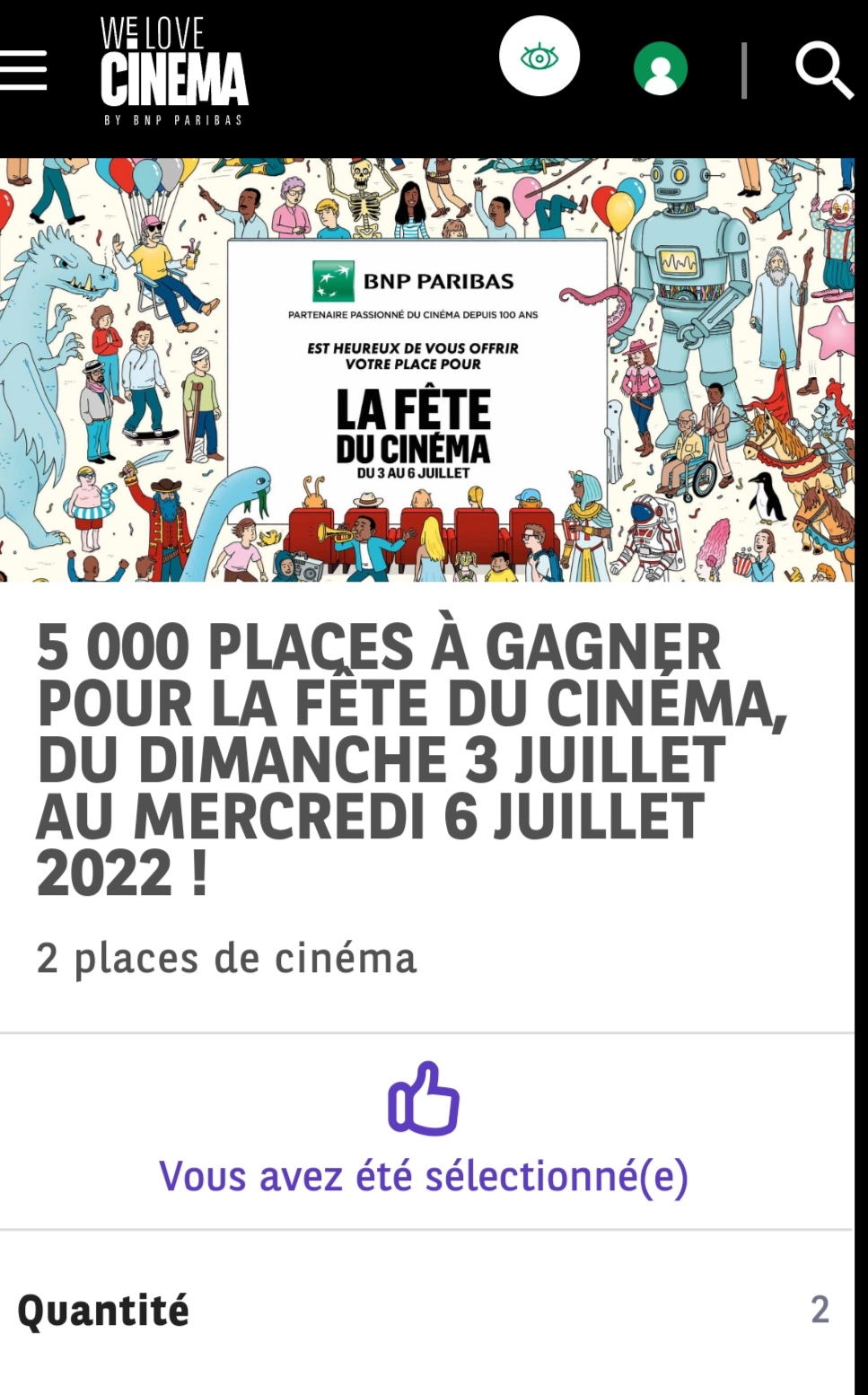Open the hamburger navigation menu
This screenshot has width=868, height=1395.
(x=22, y=70)
